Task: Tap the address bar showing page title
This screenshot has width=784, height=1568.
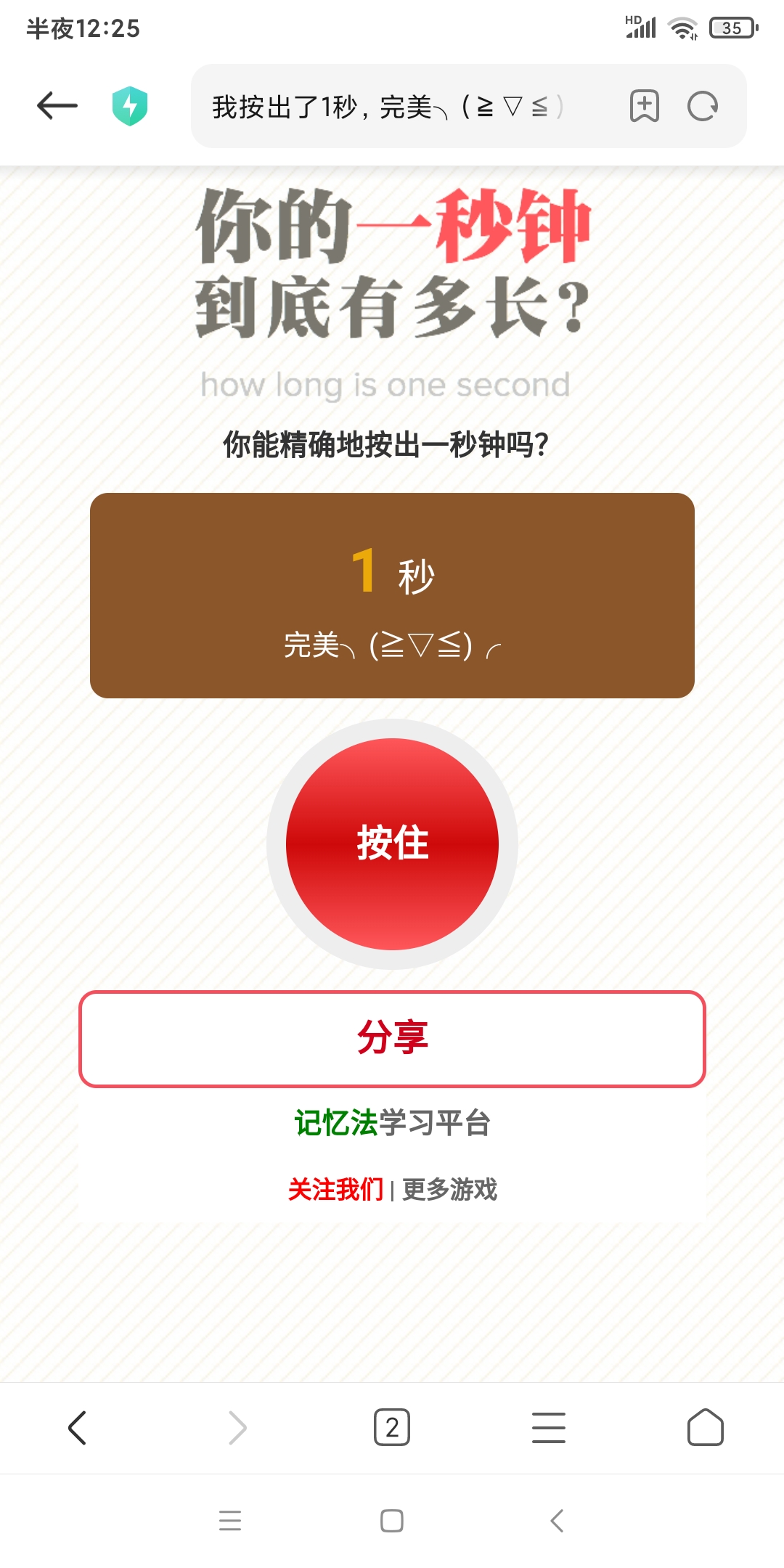Action: pos(392,107)
